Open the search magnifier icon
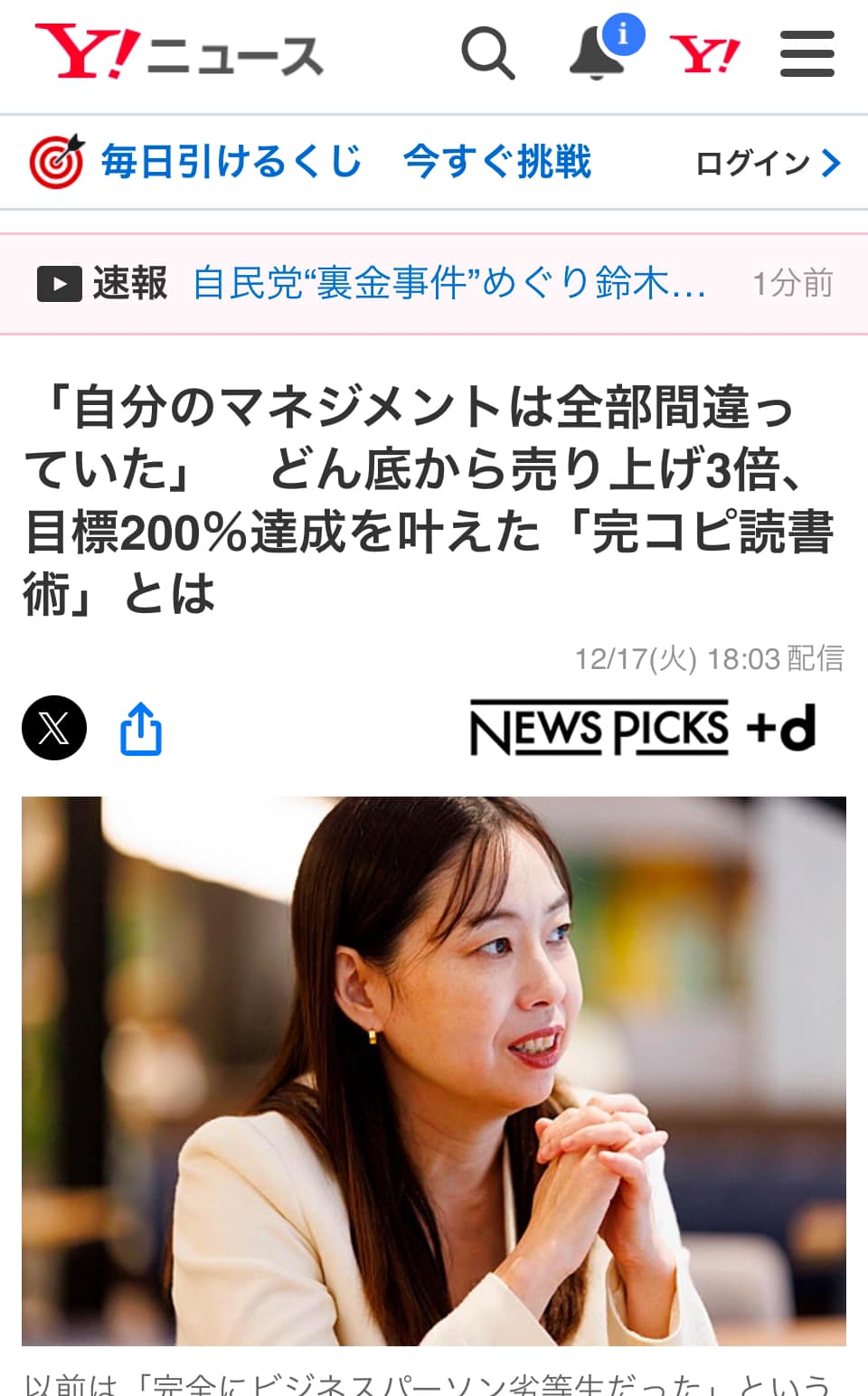This screenshot has height=1396, width=868. (488, 54)
